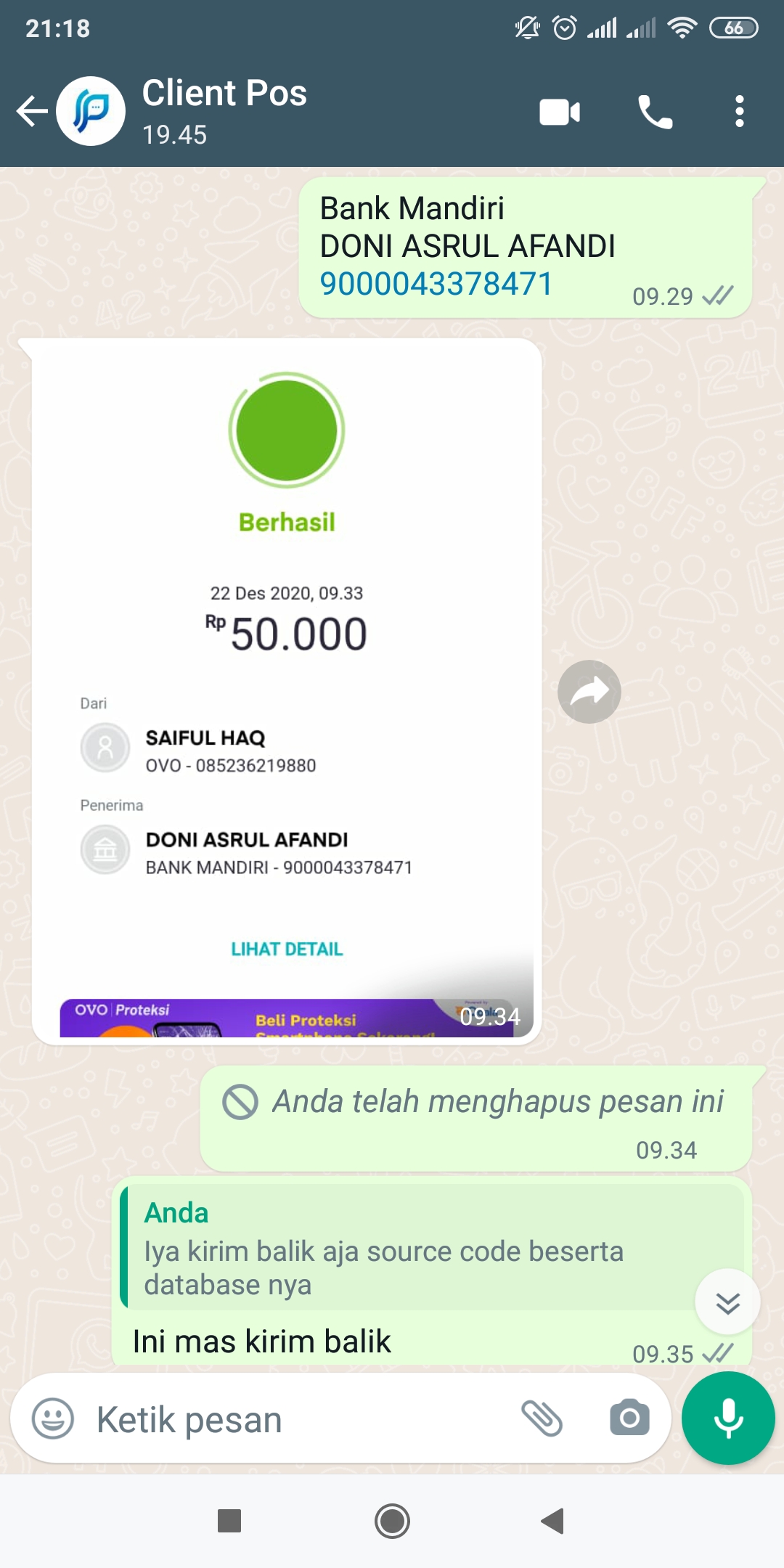The height and width of the screenshot is (1568, 784).
Task: Open the camera from message bar
Action: [629, 1418]
